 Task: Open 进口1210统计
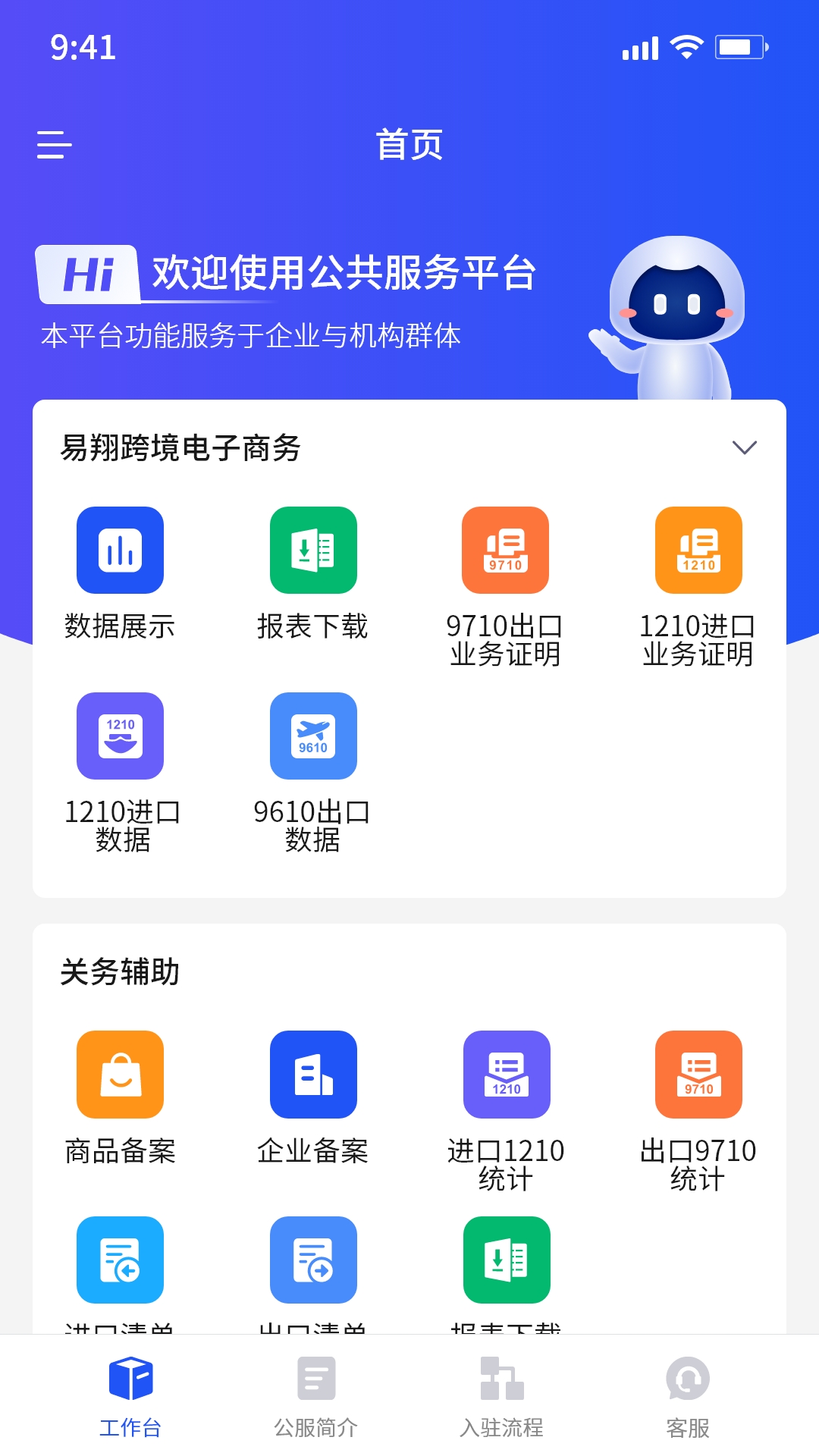(x=507, y=1075)
